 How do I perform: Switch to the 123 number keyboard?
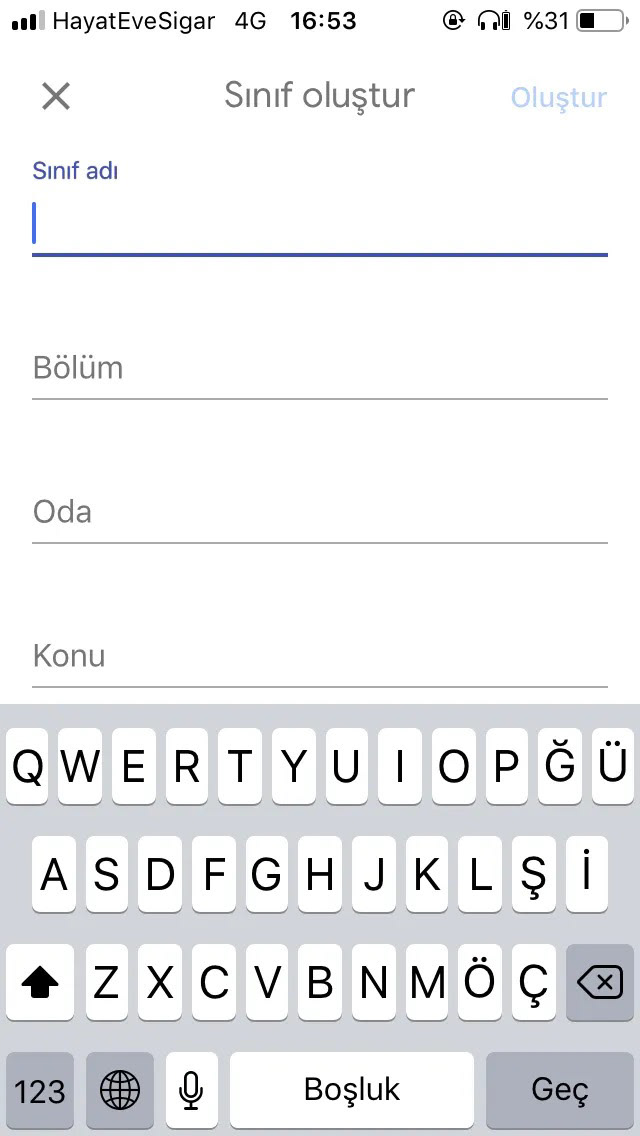[x=40, y=1090]
